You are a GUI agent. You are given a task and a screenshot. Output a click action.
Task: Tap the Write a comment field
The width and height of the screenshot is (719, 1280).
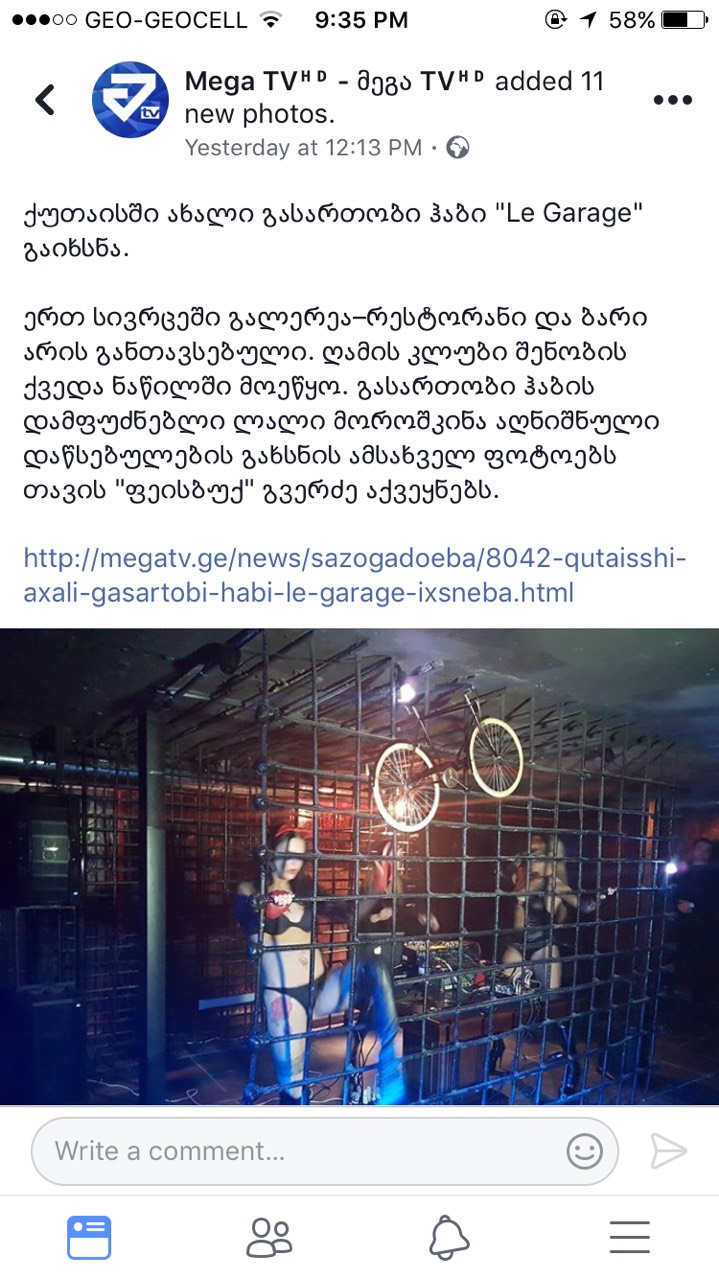300,1151
